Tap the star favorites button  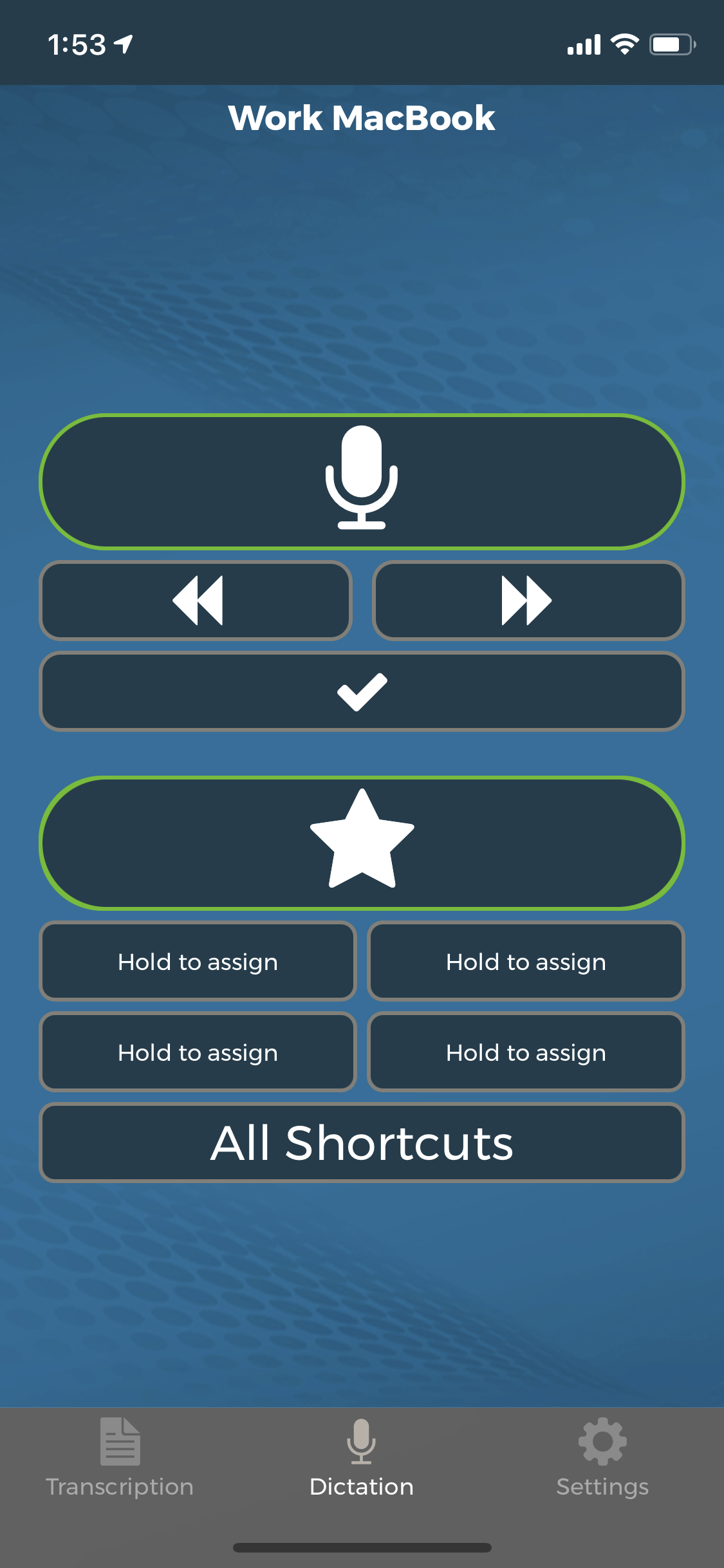click(362, 843)
